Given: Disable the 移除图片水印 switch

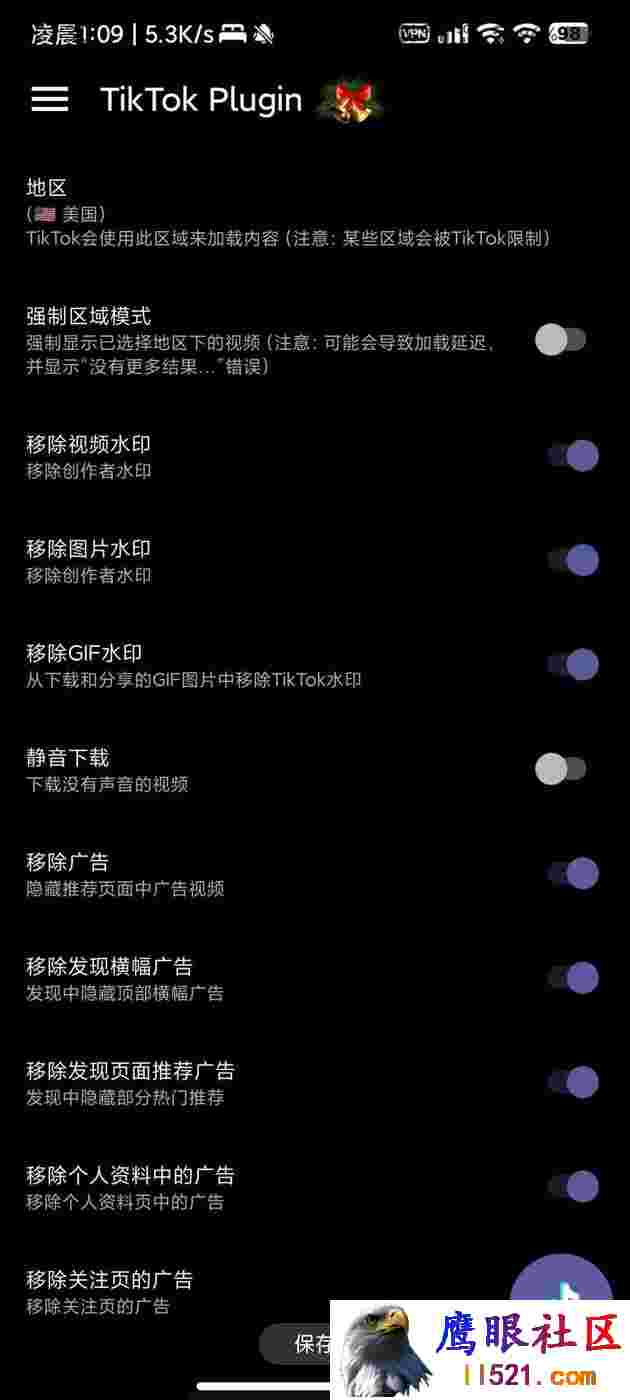Looking at the screenshot, I should [573, 560].
